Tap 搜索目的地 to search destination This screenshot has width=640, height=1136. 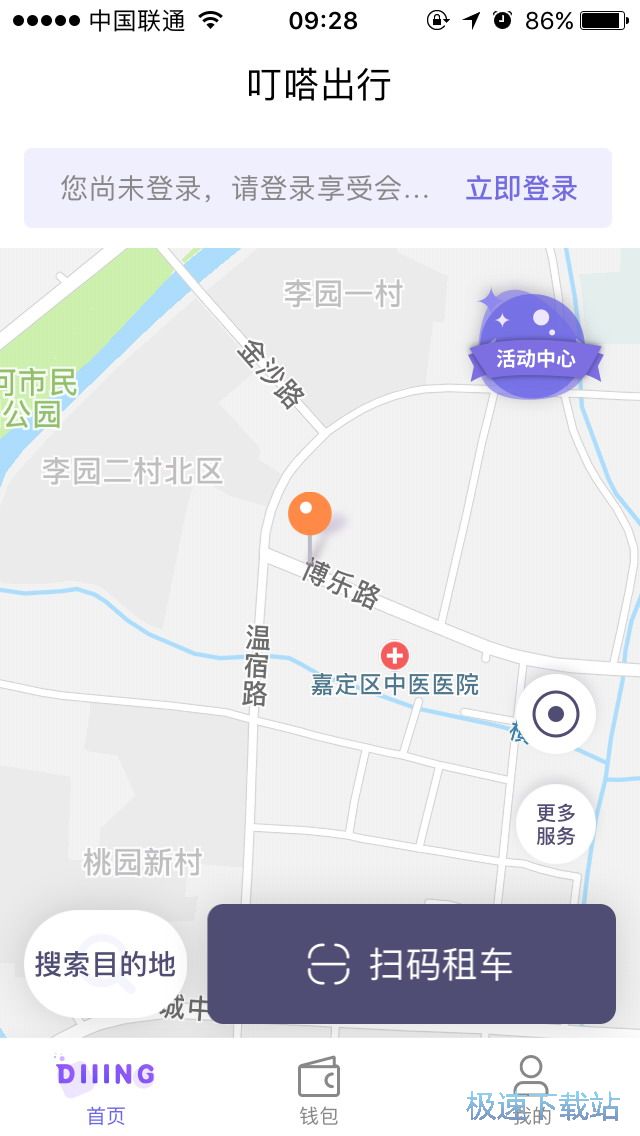105,964
